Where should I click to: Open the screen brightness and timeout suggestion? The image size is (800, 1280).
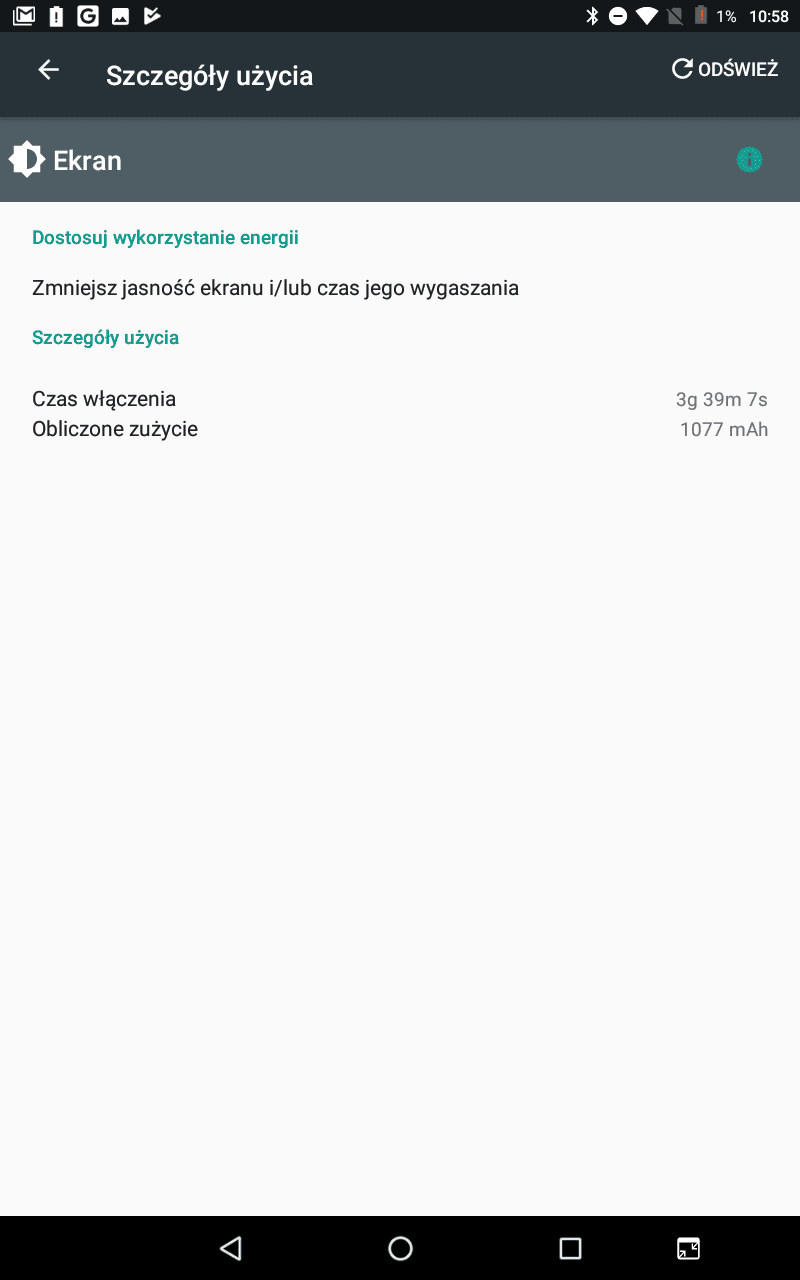click(400, 288)
